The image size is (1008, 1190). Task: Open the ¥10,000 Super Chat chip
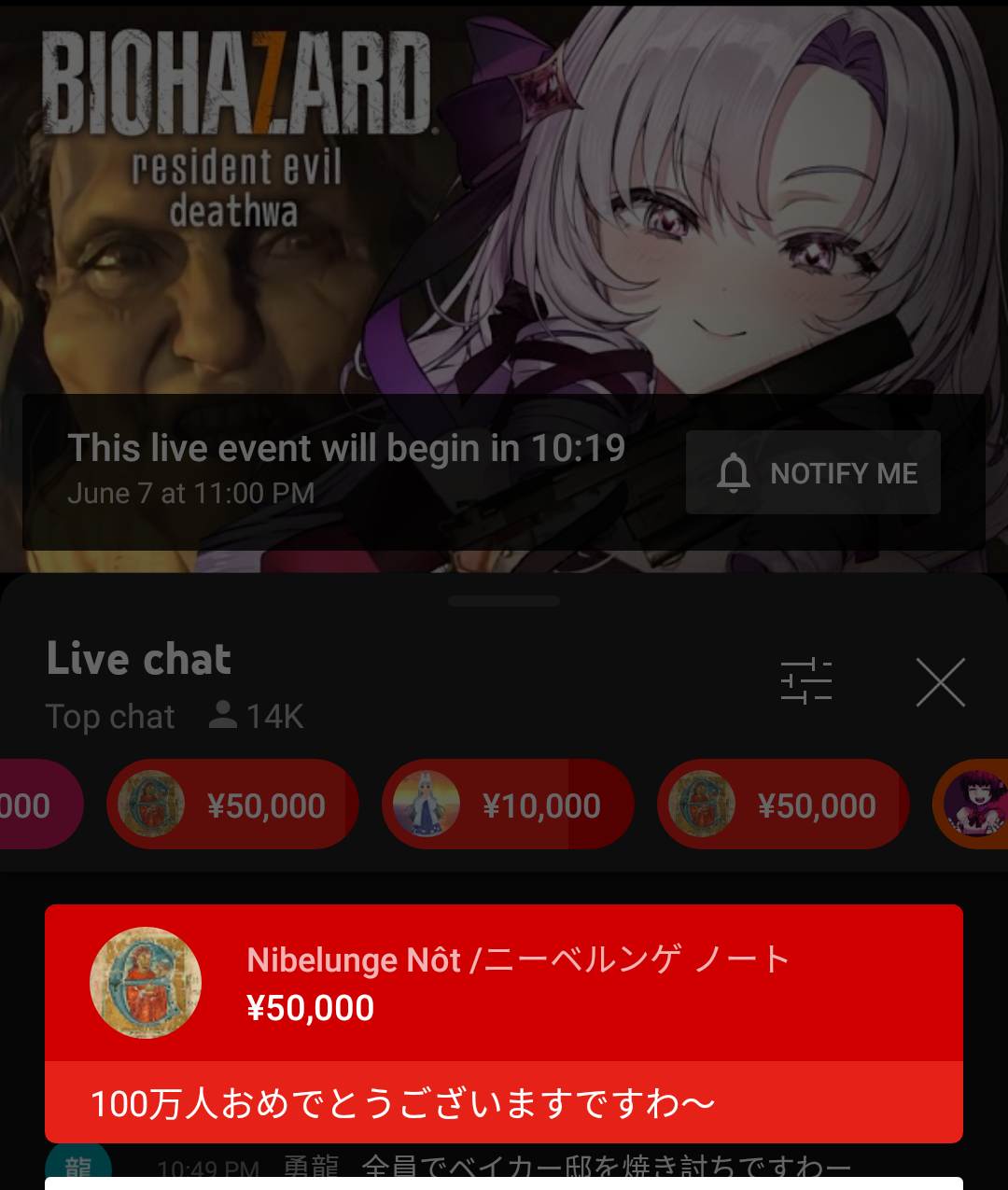tap(508, 805)
